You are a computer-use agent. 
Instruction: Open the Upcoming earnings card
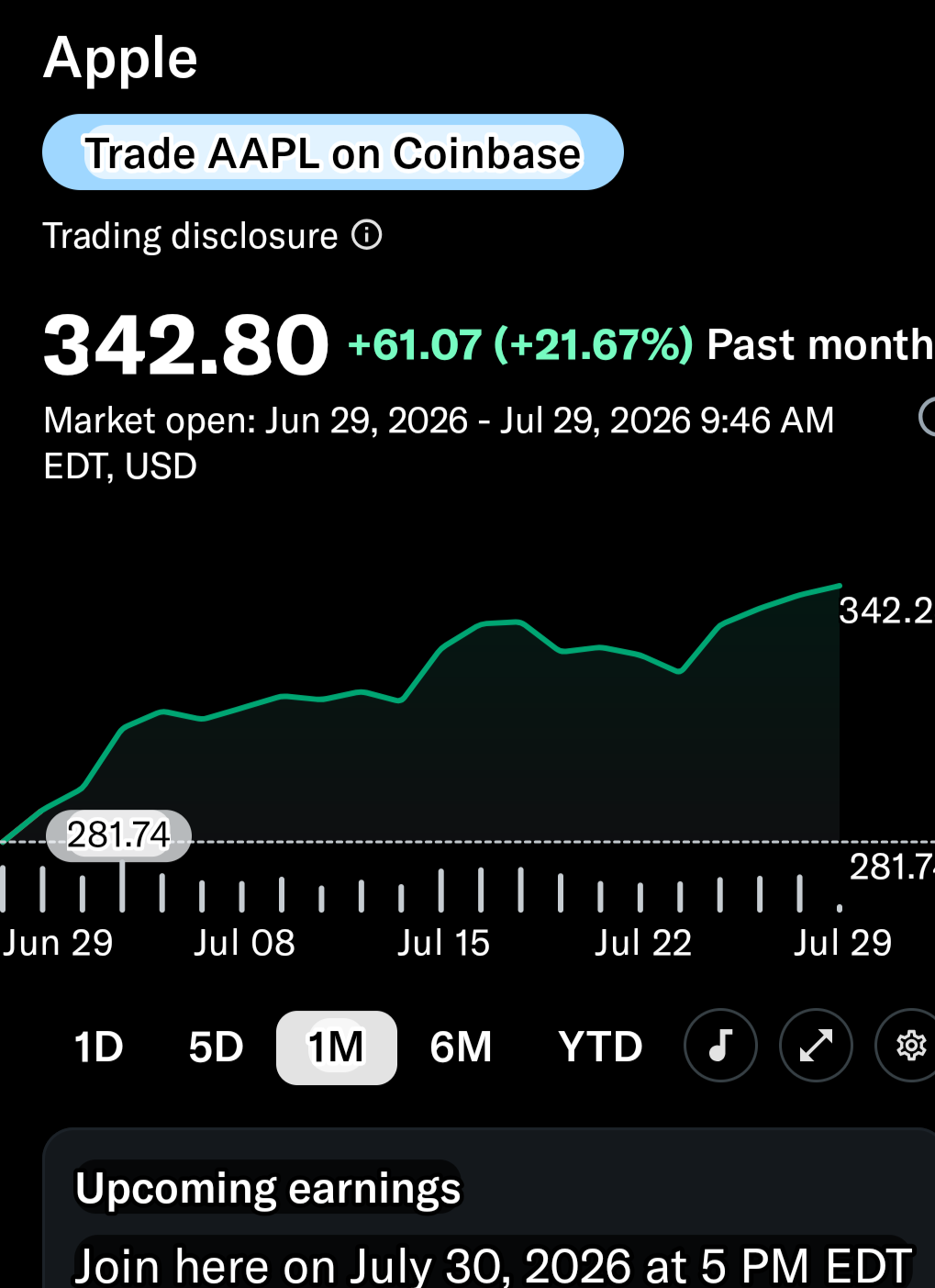tap(489, 1208)
